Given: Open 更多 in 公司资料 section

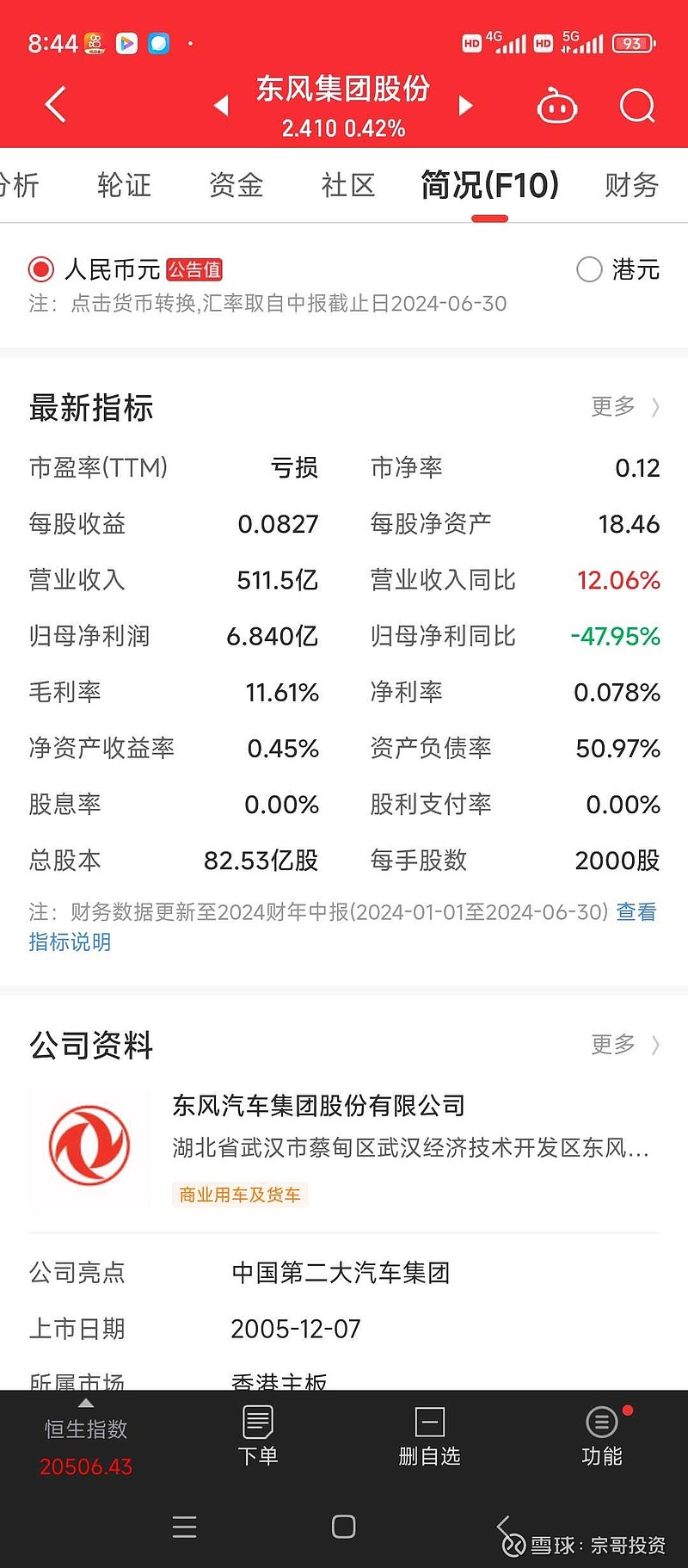Looking at the screenshot, I should [x=625, y=1045].
